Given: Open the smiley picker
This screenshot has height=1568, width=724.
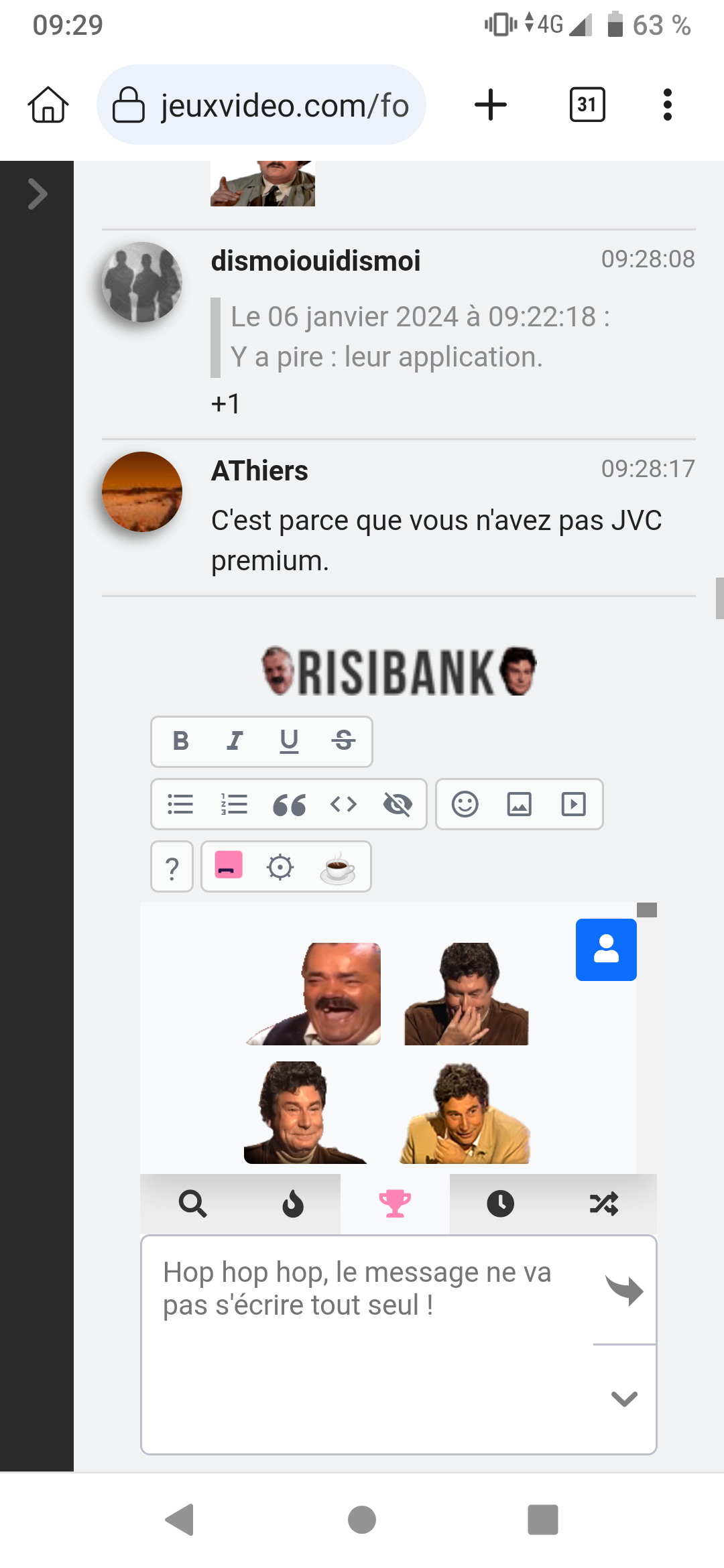Looking at the screenshot, I should coord(465,804).
